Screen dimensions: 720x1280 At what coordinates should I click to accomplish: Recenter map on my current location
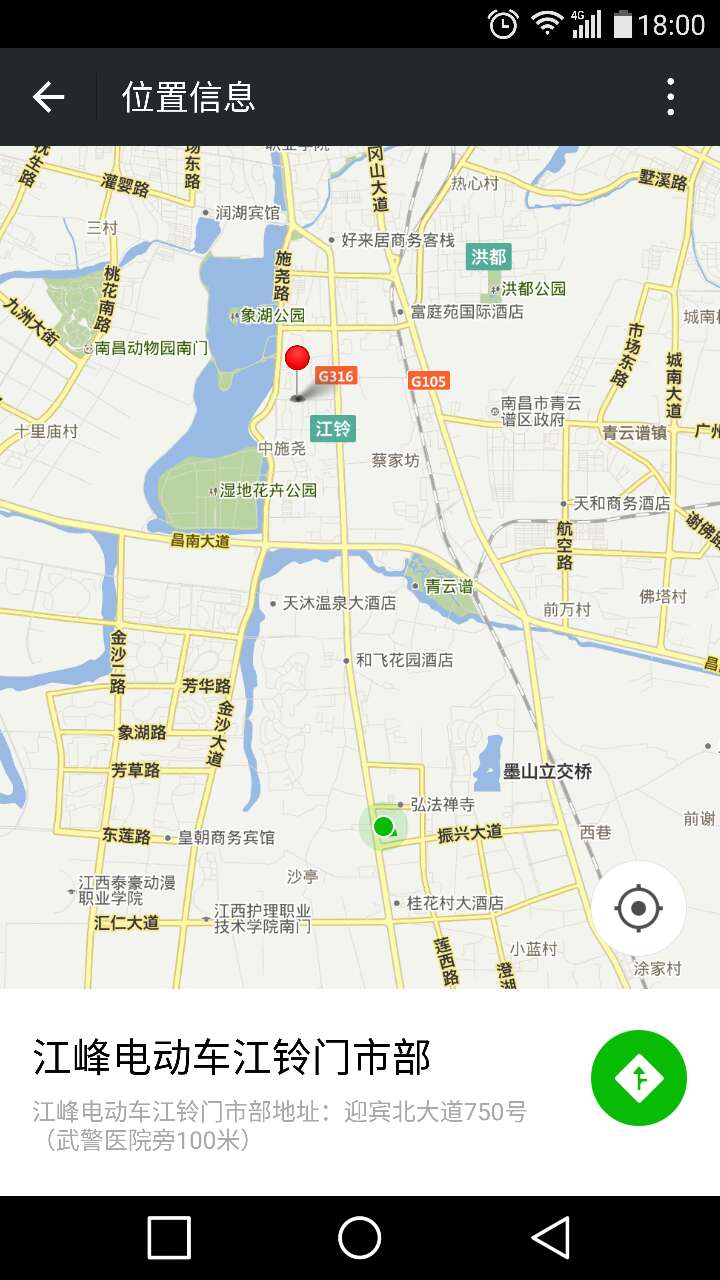point(638,909)
